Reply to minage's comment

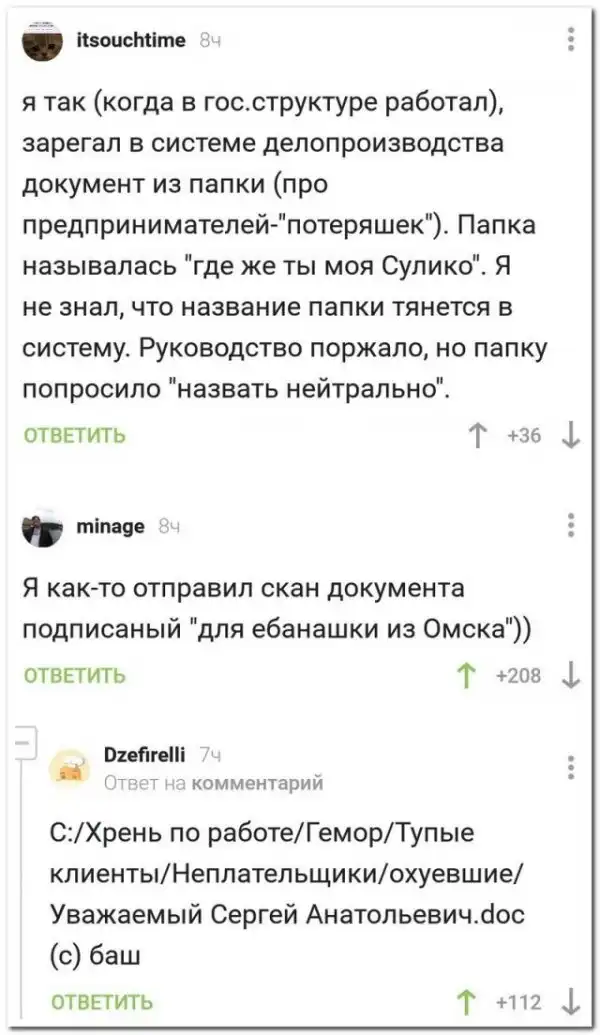pos(75,676)
